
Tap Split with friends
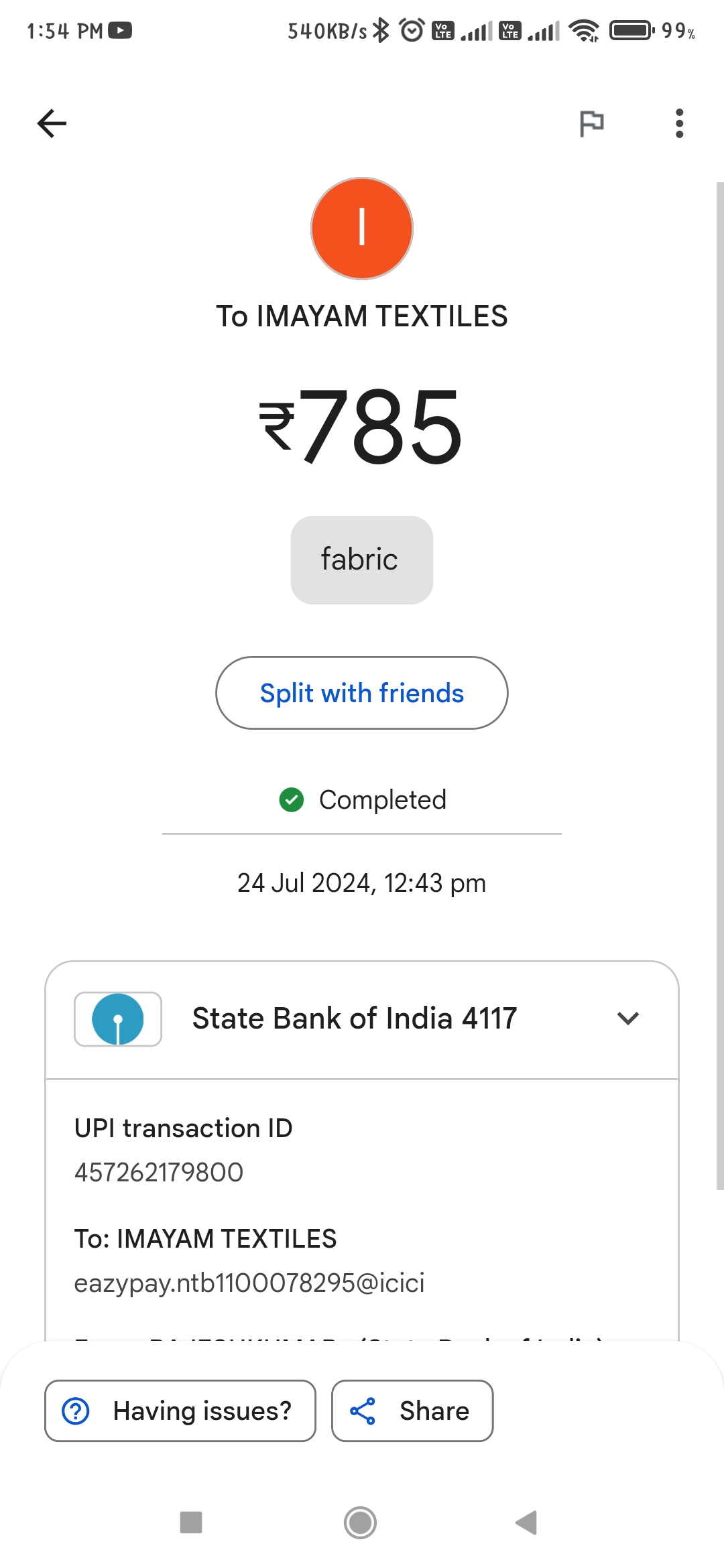pos(362,693)
